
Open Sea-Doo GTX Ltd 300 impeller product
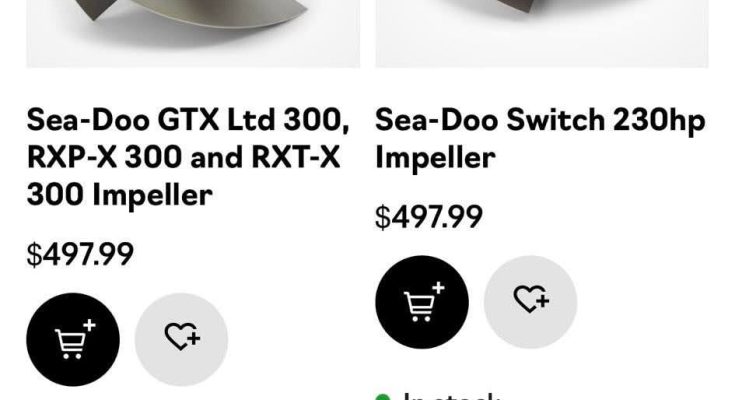(x=188, y=158)
